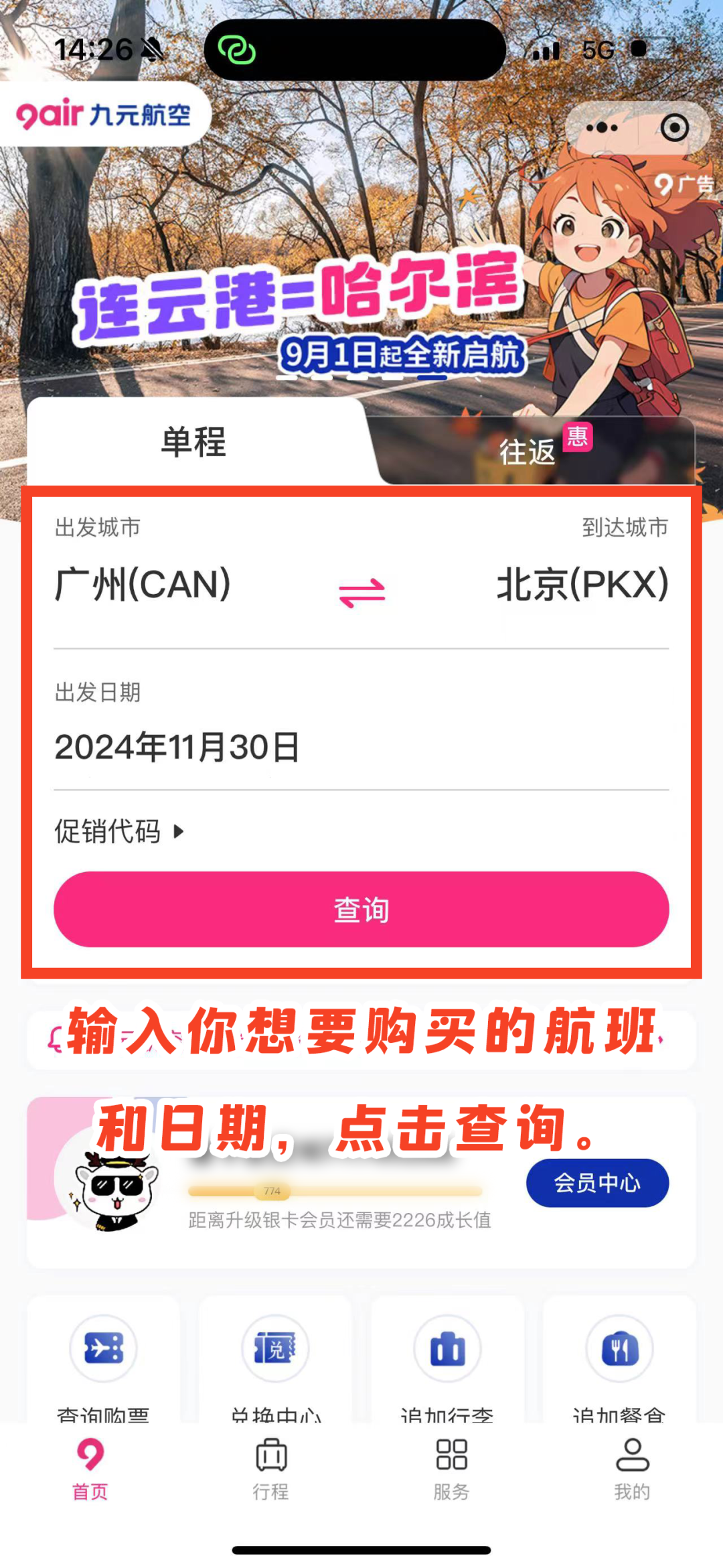
Task: Select the 单程 one-way tab
Action: pos(193,442)
